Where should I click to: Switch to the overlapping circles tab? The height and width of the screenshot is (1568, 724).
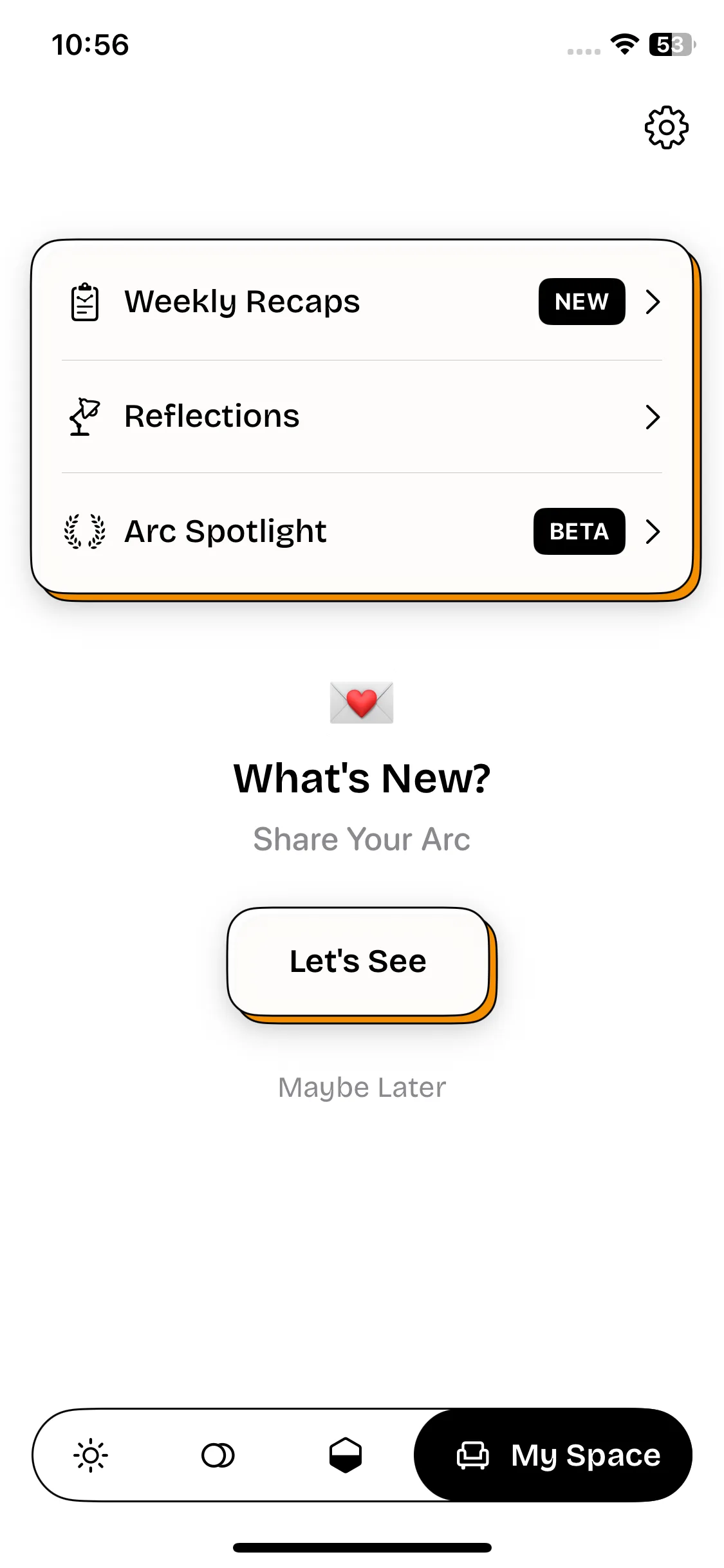point(218,1455)
